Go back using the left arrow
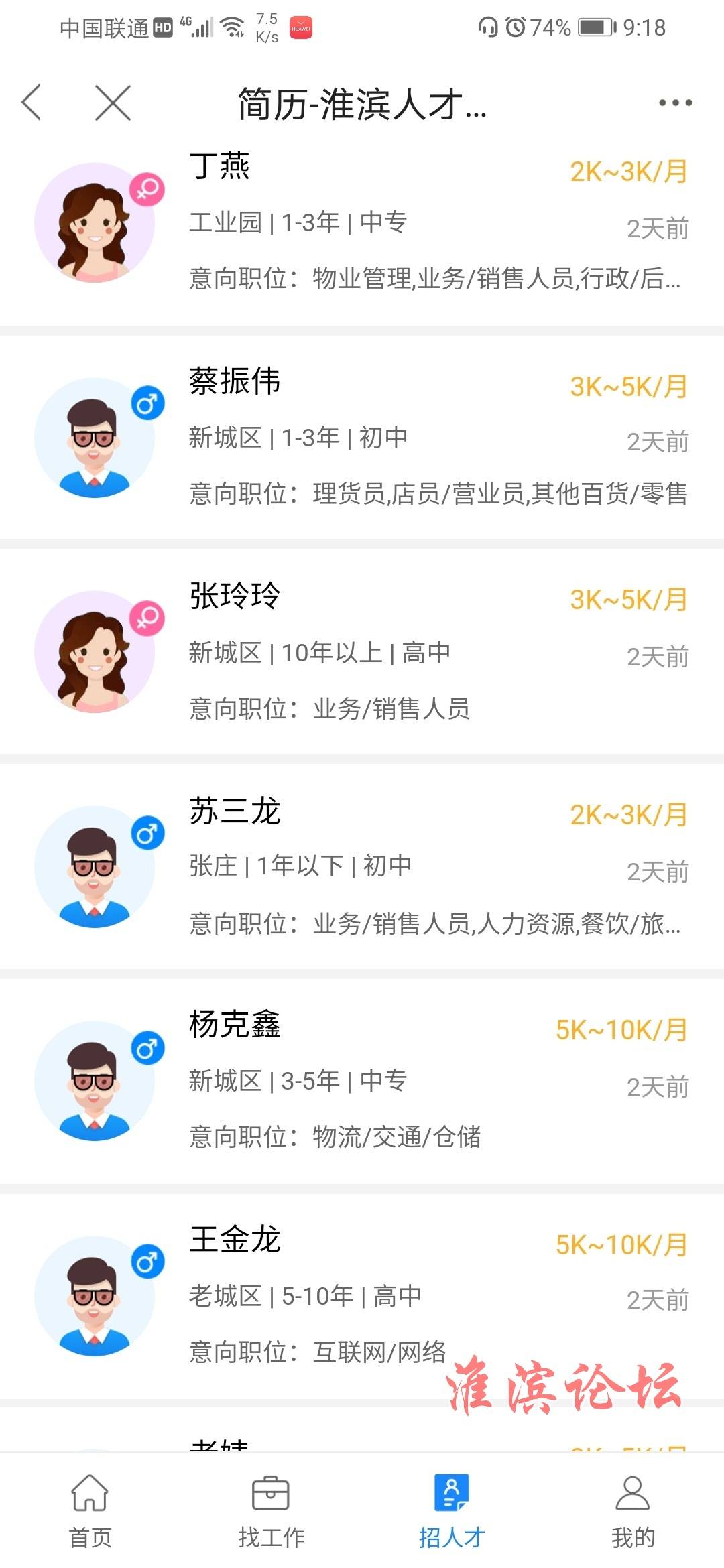Image resolution: width=724 pixels, height=1568 pixels. click(x=32, y=103)
